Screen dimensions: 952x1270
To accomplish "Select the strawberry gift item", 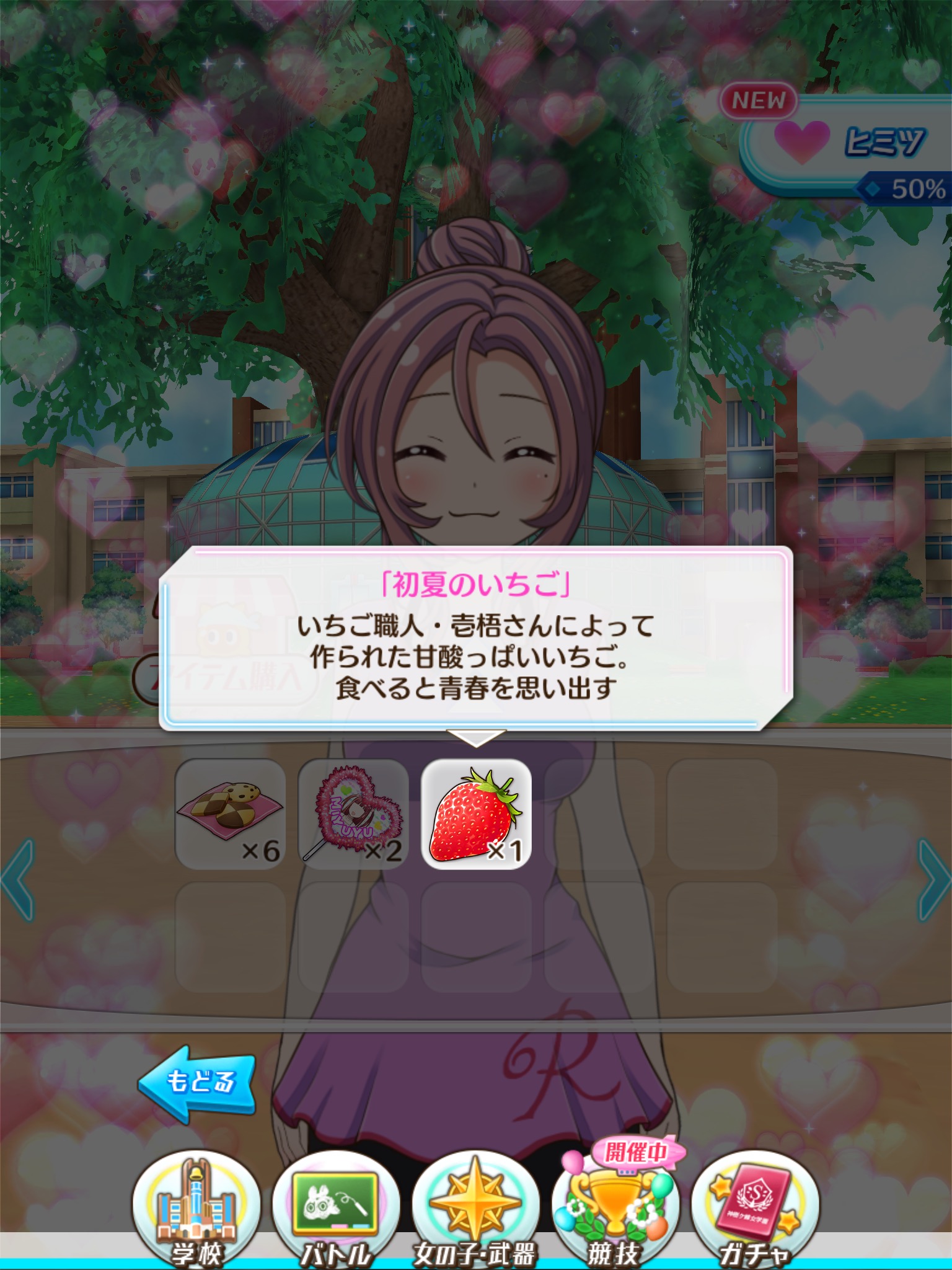I will (x=476, y=813).
